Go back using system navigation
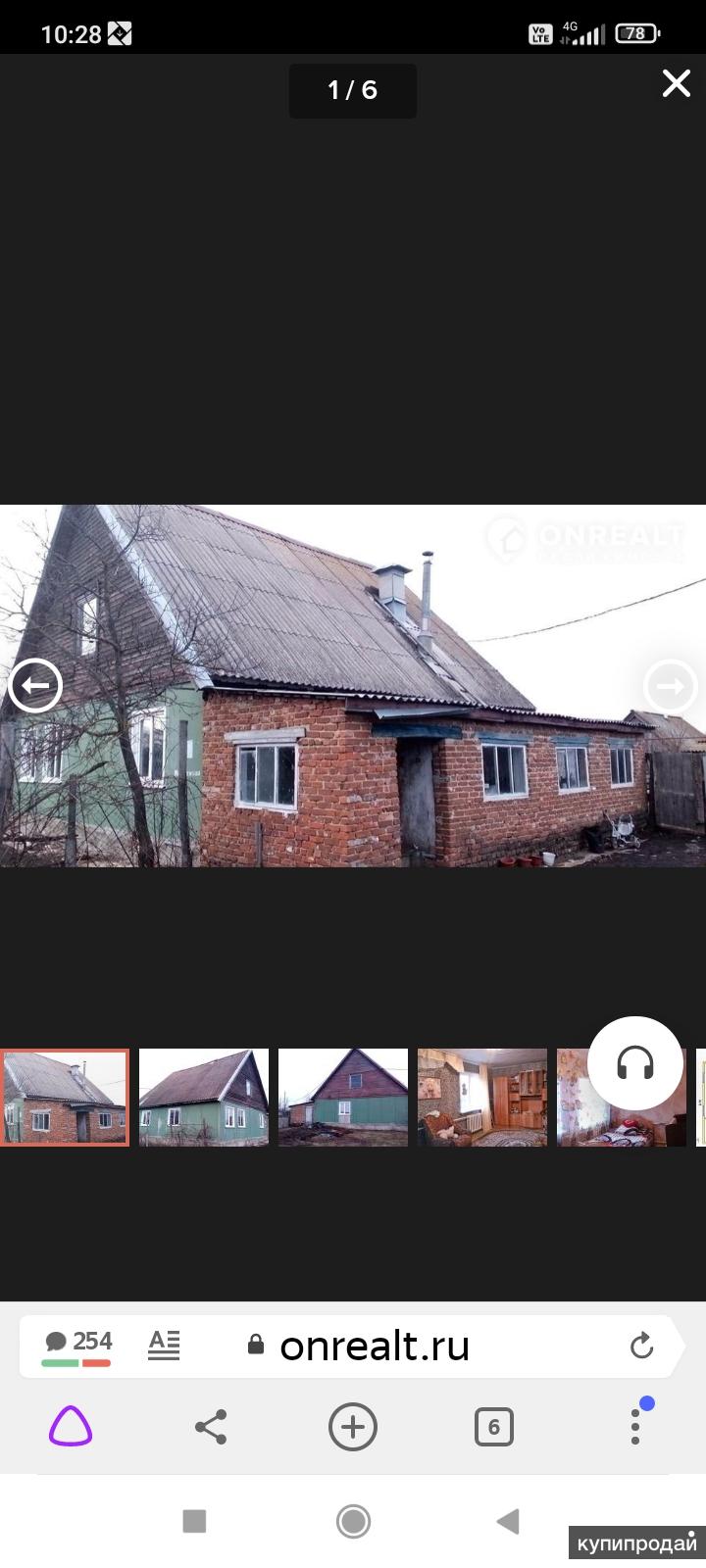 (508, 1521)
